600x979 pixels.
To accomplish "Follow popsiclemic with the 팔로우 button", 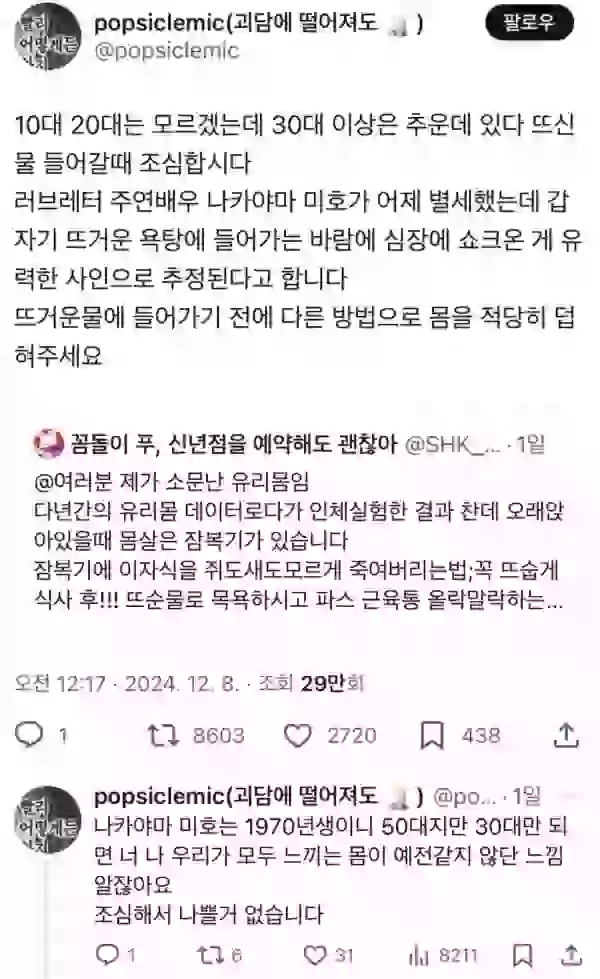I will [x=529, y=23].
